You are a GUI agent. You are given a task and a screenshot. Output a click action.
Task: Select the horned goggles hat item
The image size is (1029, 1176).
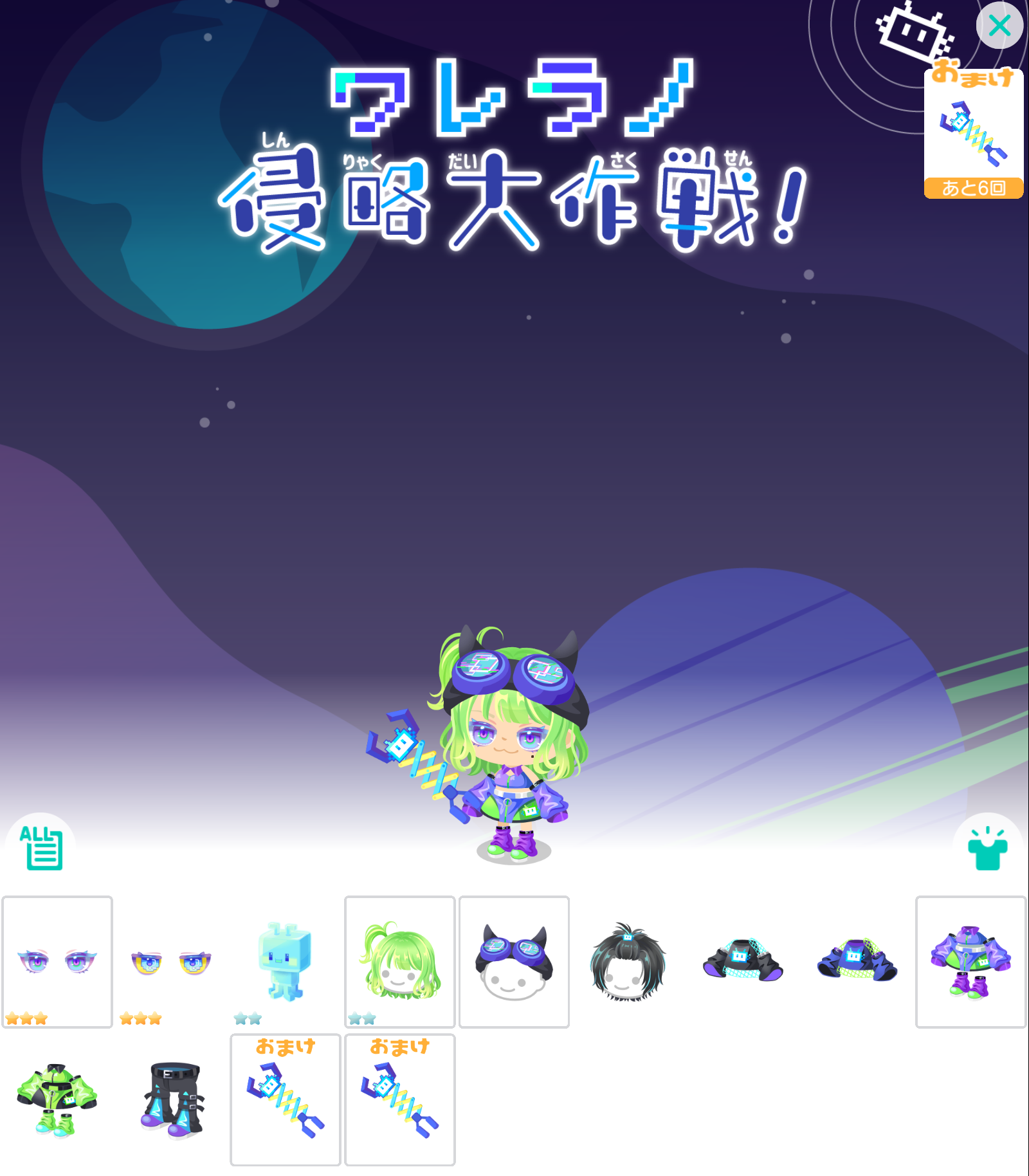tap(514, 962)
